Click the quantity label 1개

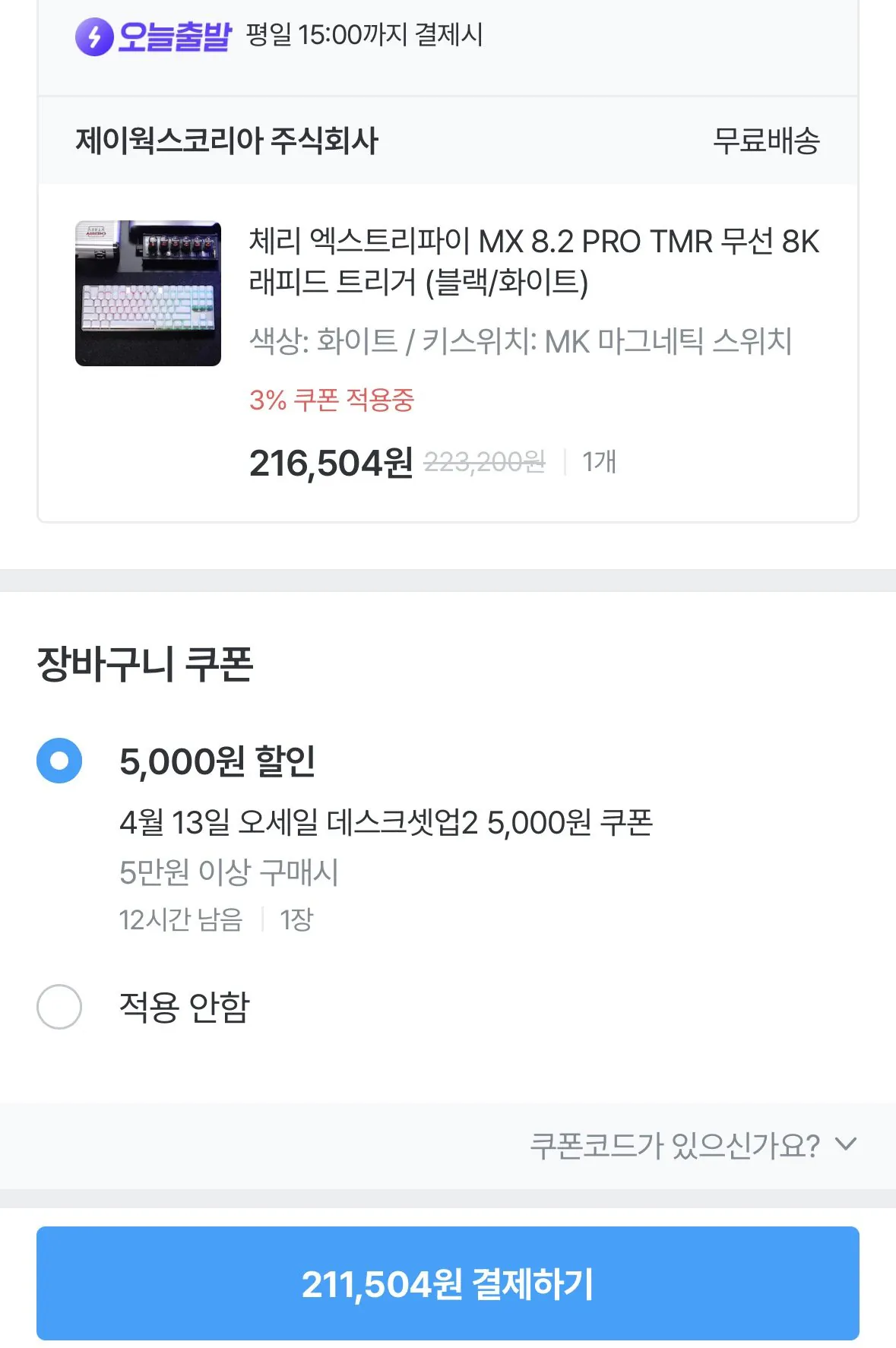tap(597, 461)
